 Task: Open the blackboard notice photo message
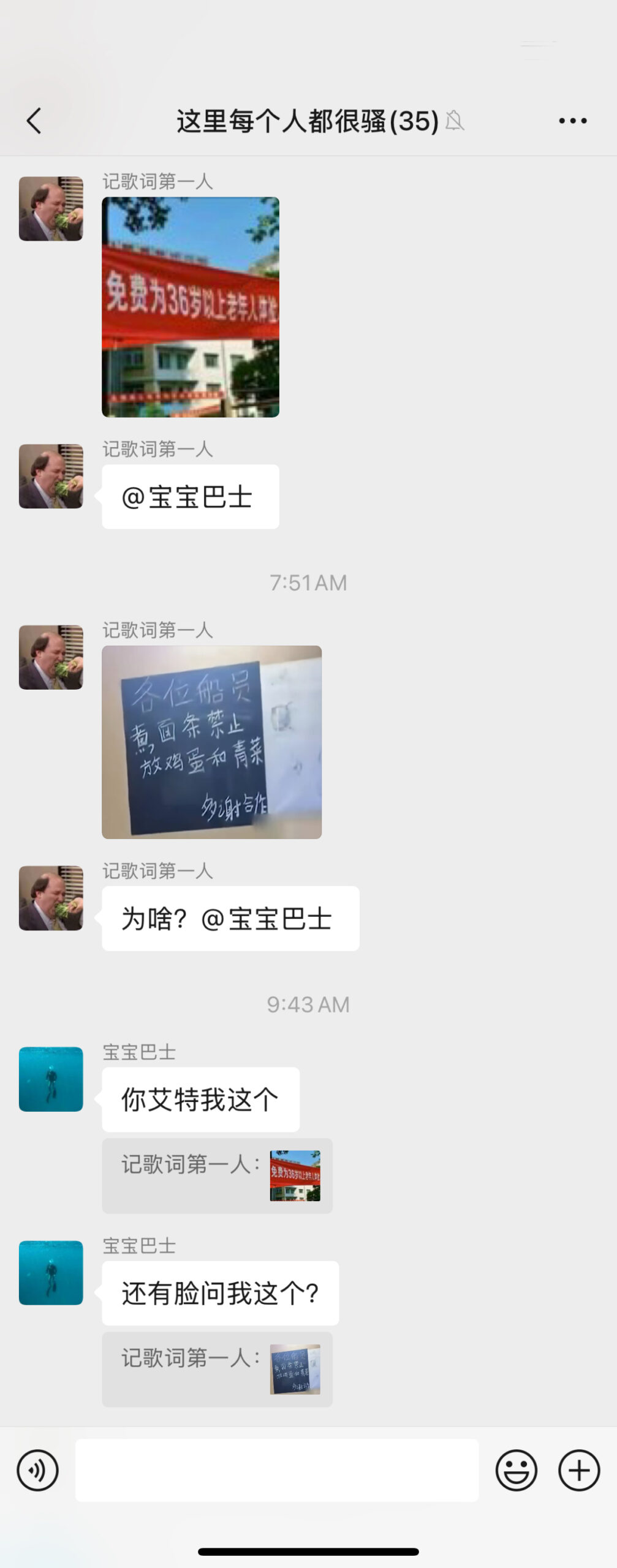point(211,742)
